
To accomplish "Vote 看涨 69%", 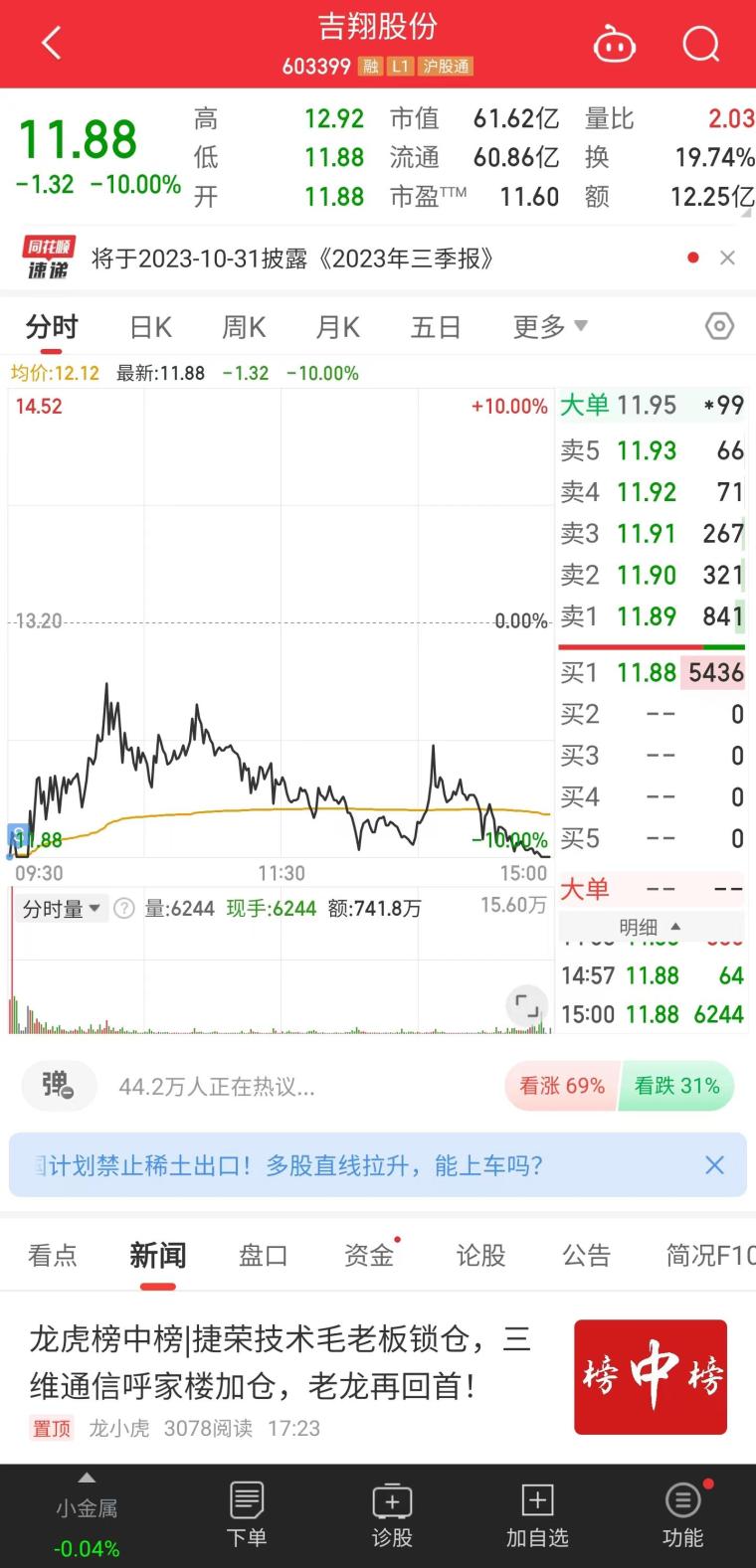I will click(x=562, y=1086).
